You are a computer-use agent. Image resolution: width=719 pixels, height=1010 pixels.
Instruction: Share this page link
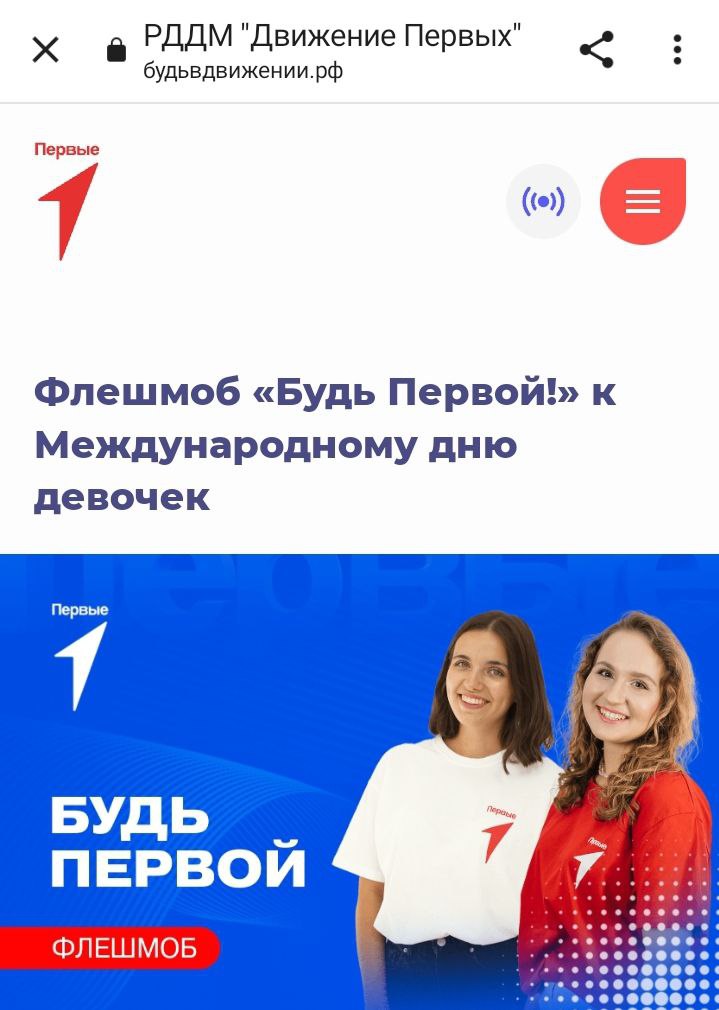click(596, 50)
